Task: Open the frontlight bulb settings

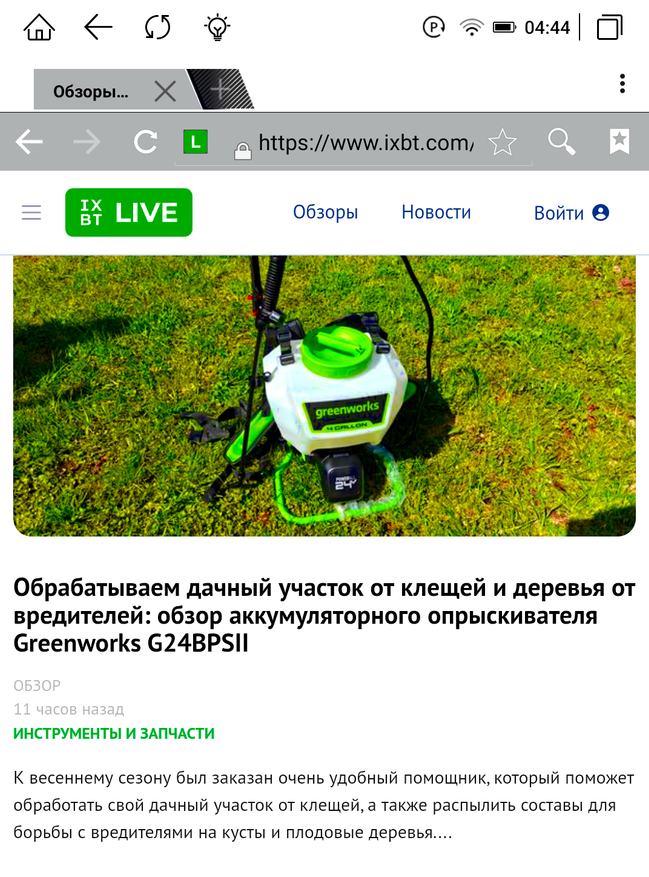Action: (217, 27)
